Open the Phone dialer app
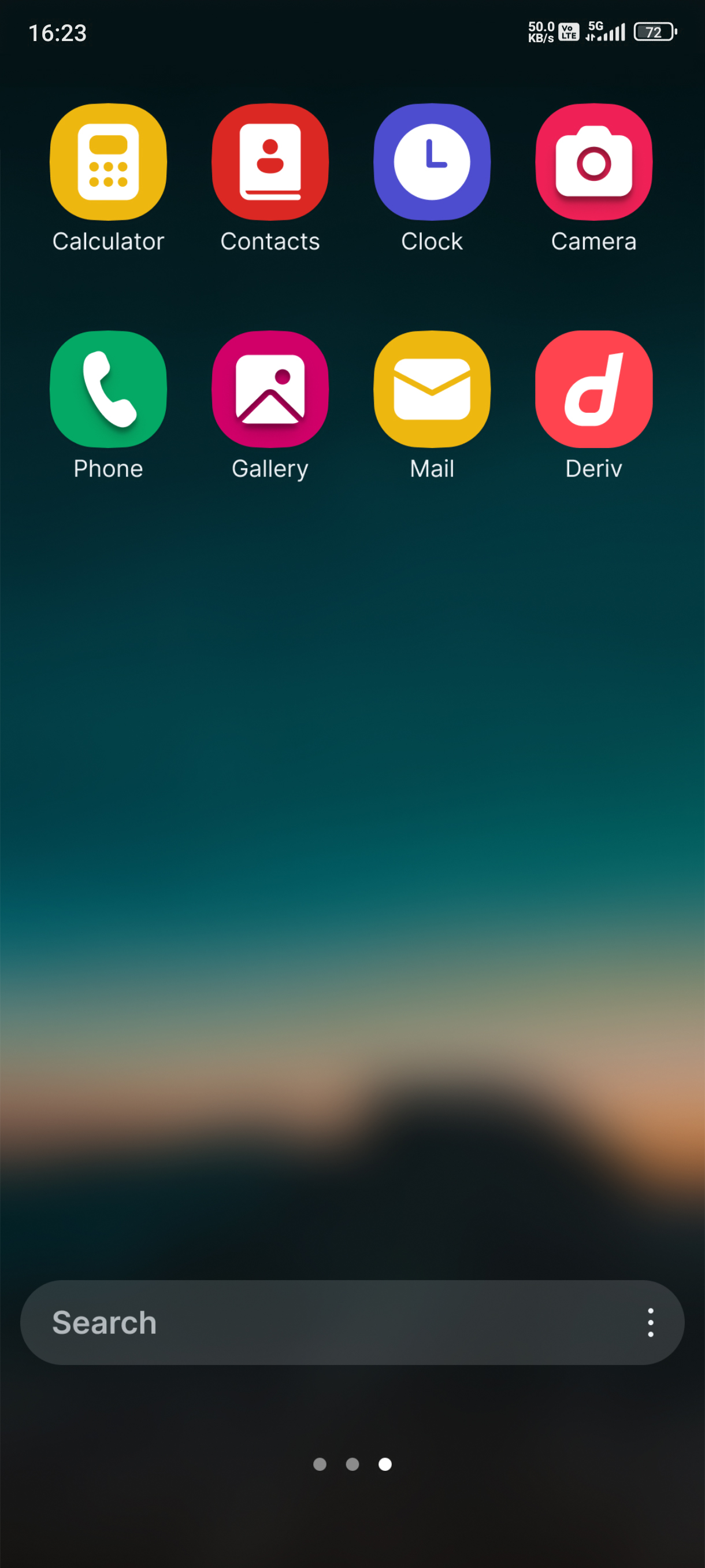 pos(108,389)
